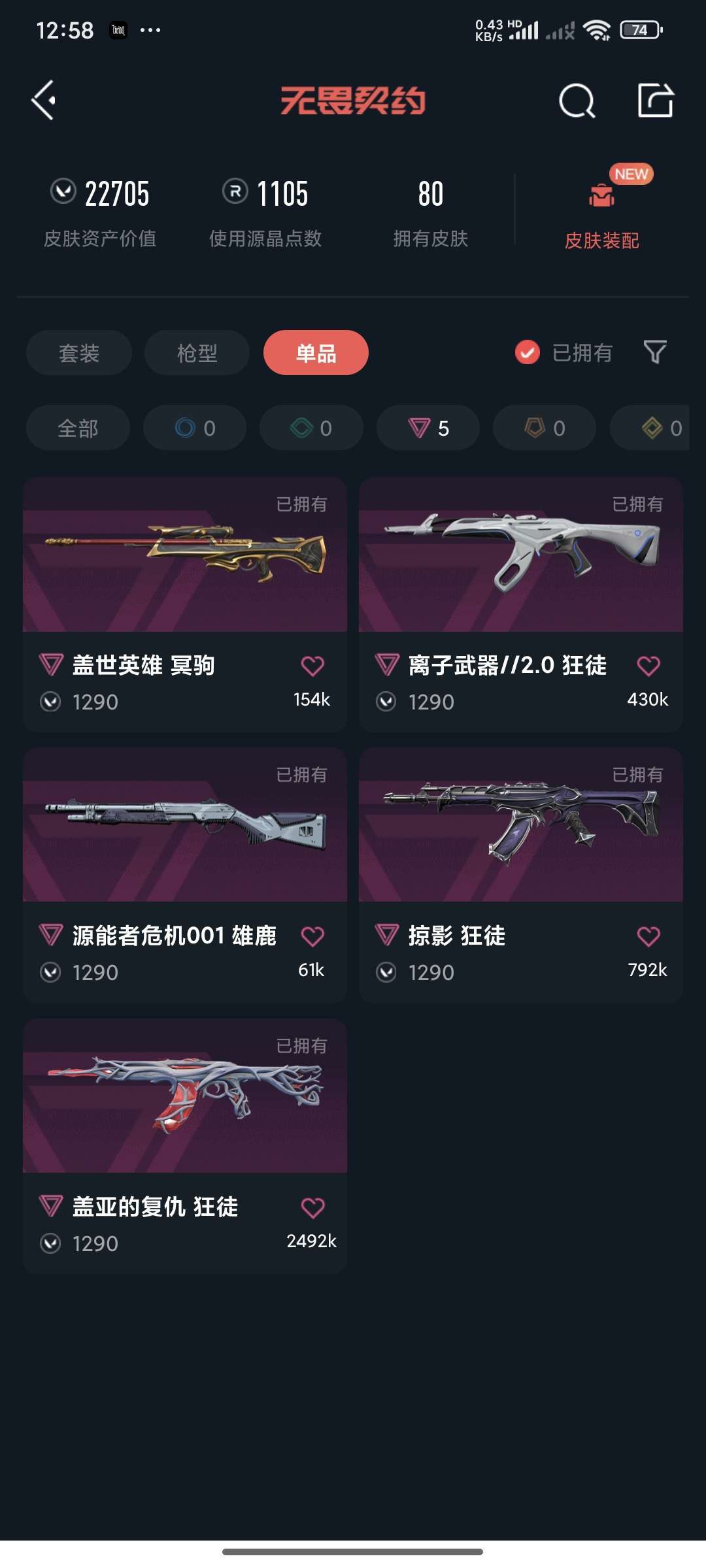
Task: Select the blue circle tier chip showing 0
Action: pyautogui.click(x=195, y=428)
